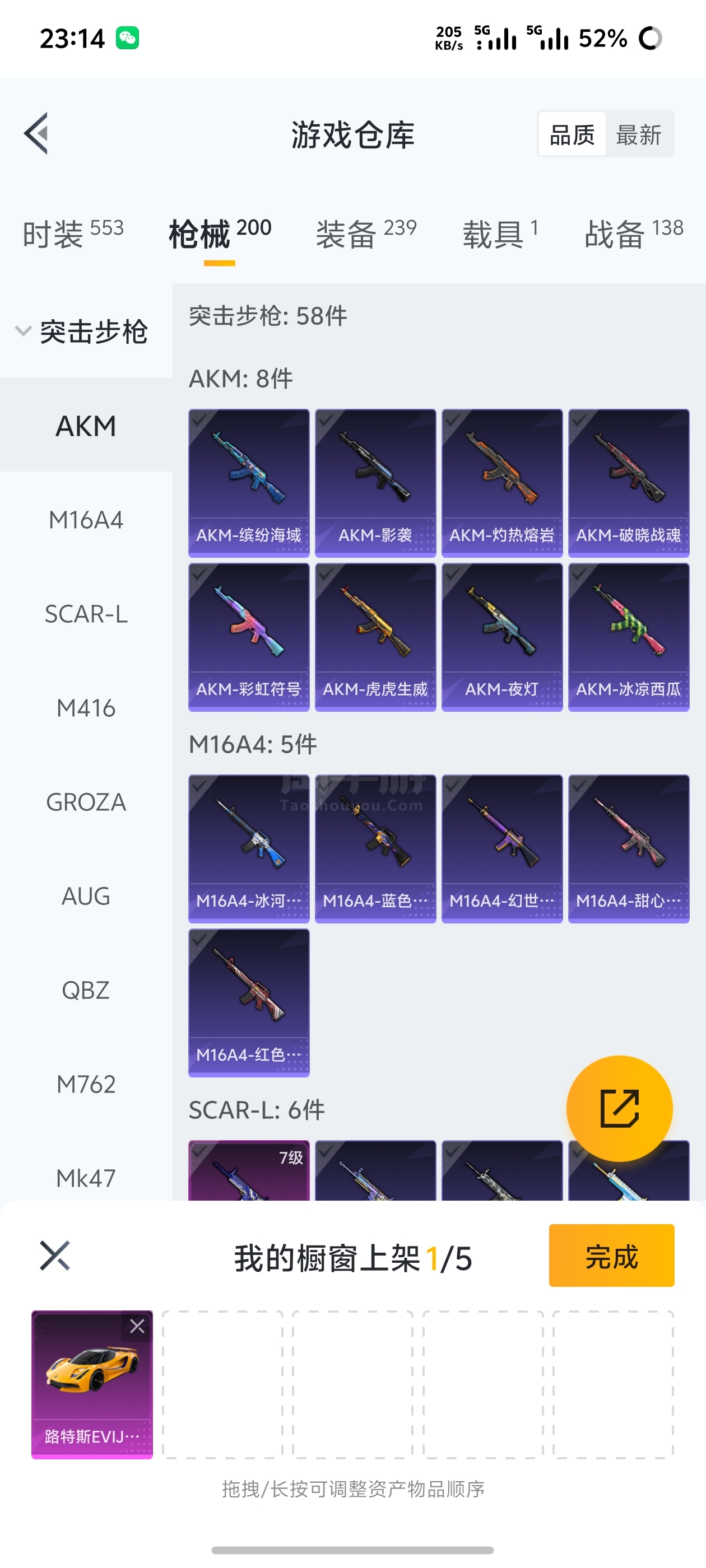Close the 我的橱窗上架 panel
Screen dimensions: 706x1568
tap(55, 1255)
